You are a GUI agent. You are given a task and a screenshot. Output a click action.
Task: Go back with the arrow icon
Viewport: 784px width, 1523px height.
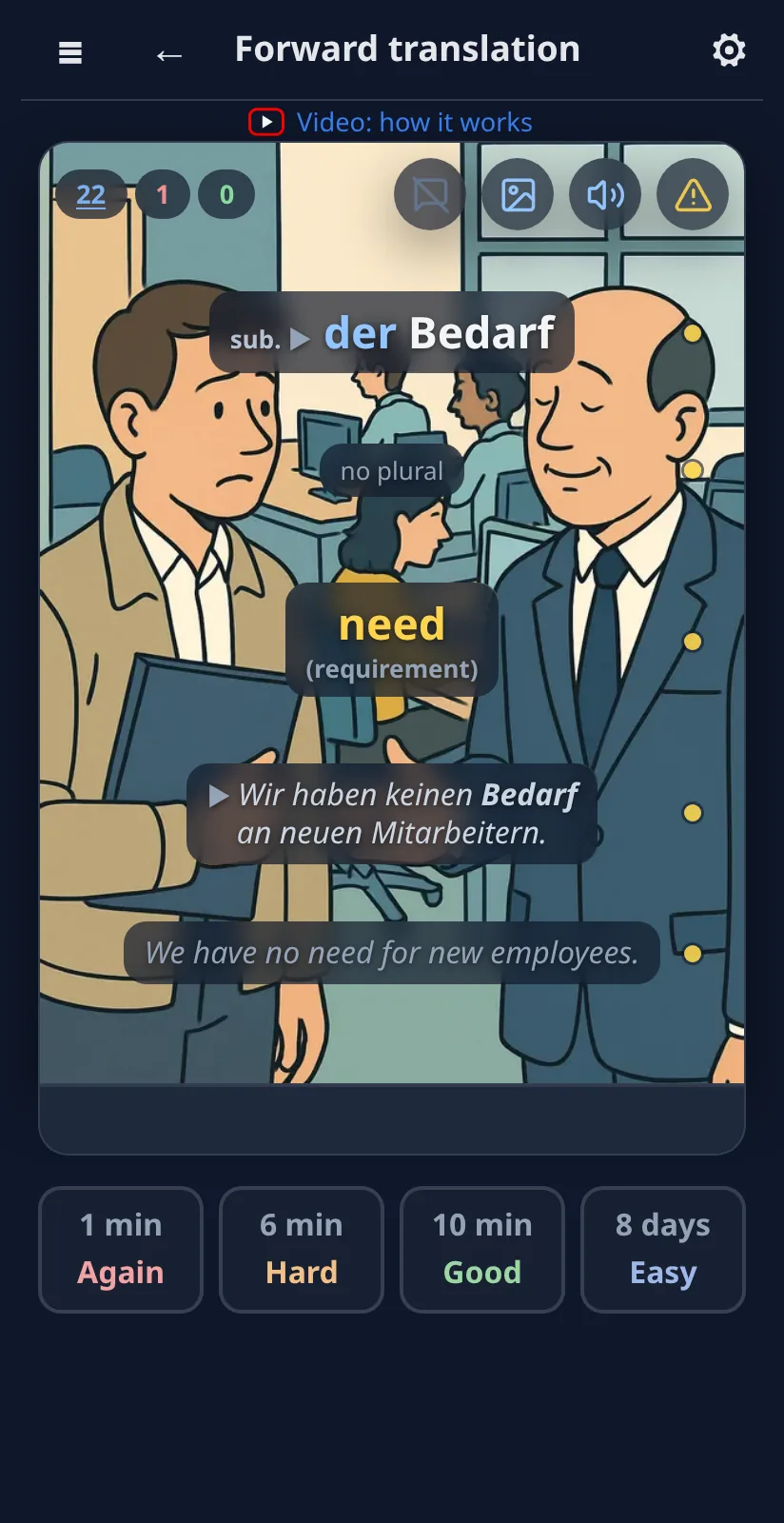[168, 55]
